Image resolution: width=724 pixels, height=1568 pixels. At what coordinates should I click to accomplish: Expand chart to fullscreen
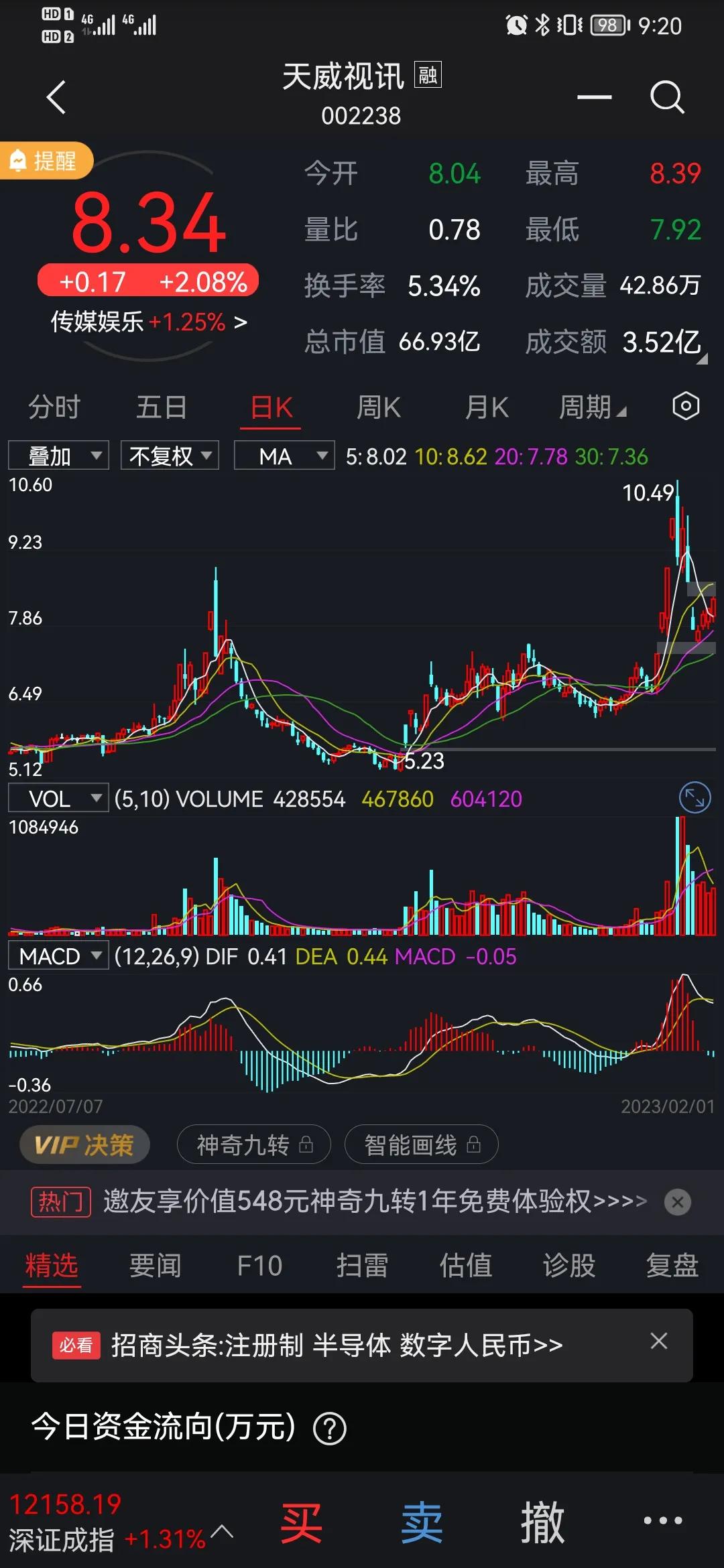695,798
